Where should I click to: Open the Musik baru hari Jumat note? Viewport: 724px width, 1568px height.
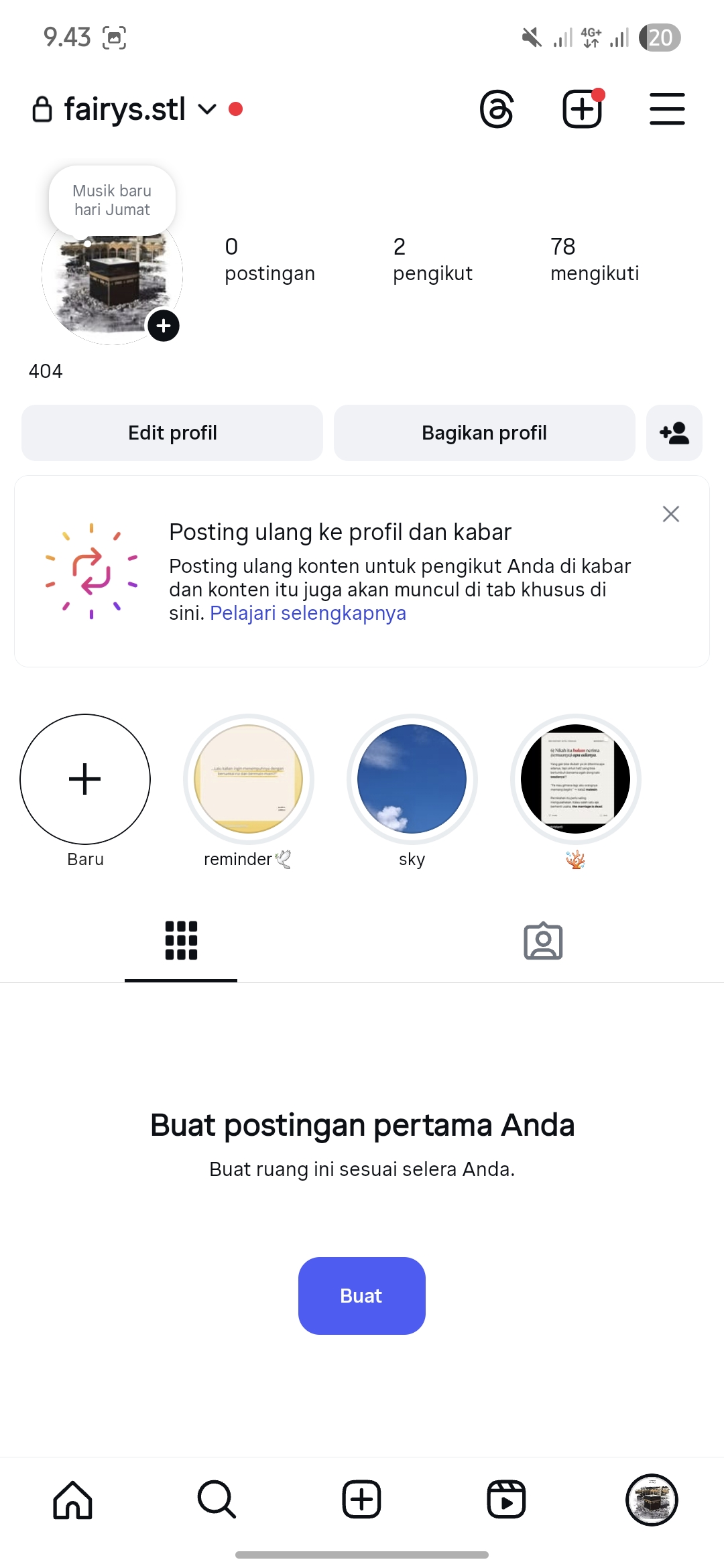pos(112,200)
